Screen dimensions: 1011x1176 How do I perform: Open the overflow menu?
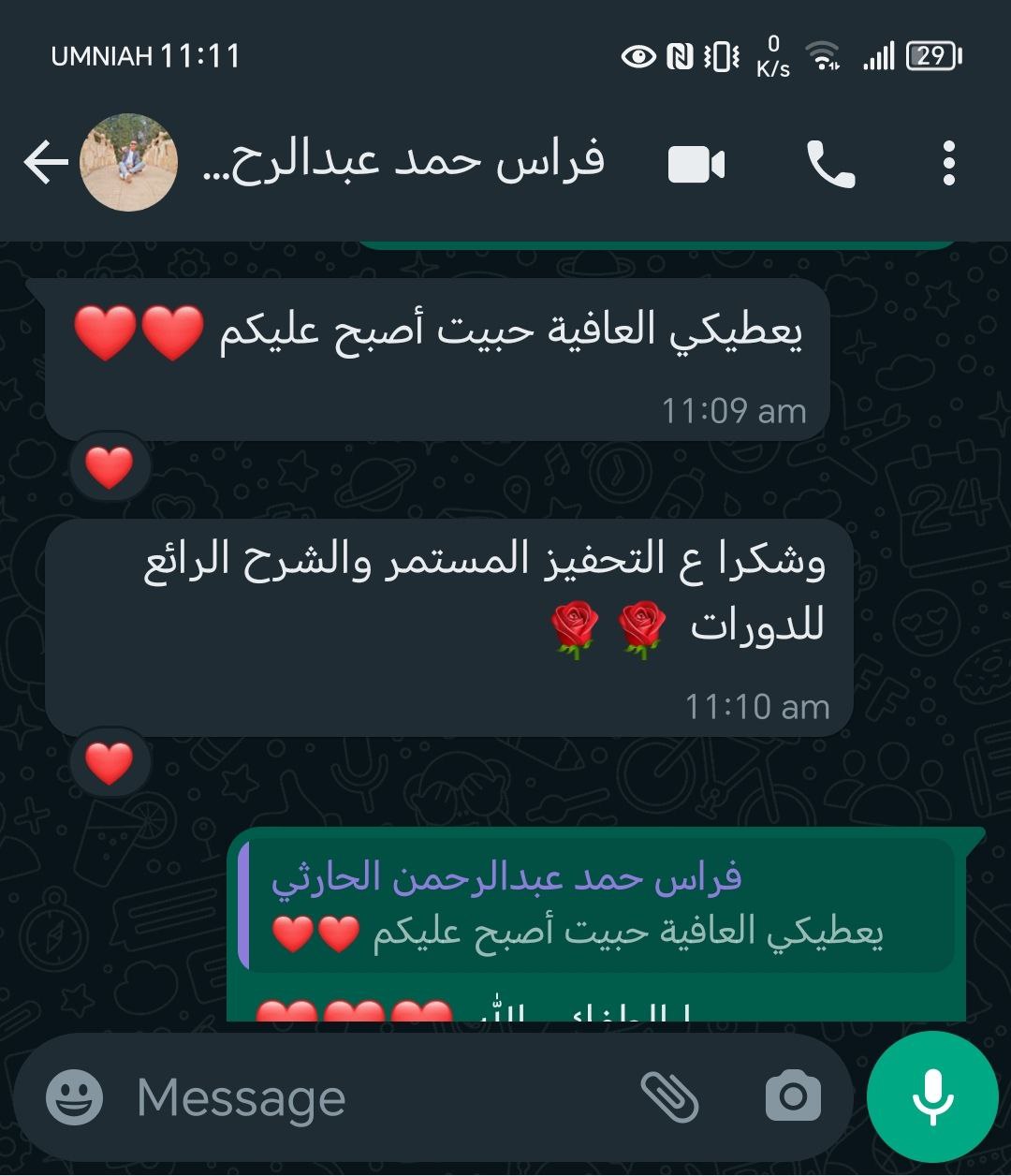point(948,164)
